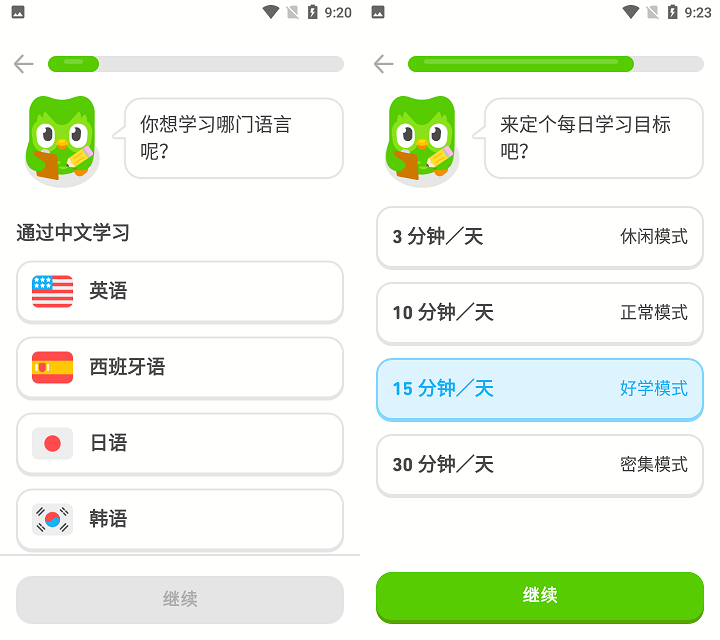This screenshot has width=720, height=640.
Task: Select the 10 分钟/天 正常模式 goal
Action: 540,313
